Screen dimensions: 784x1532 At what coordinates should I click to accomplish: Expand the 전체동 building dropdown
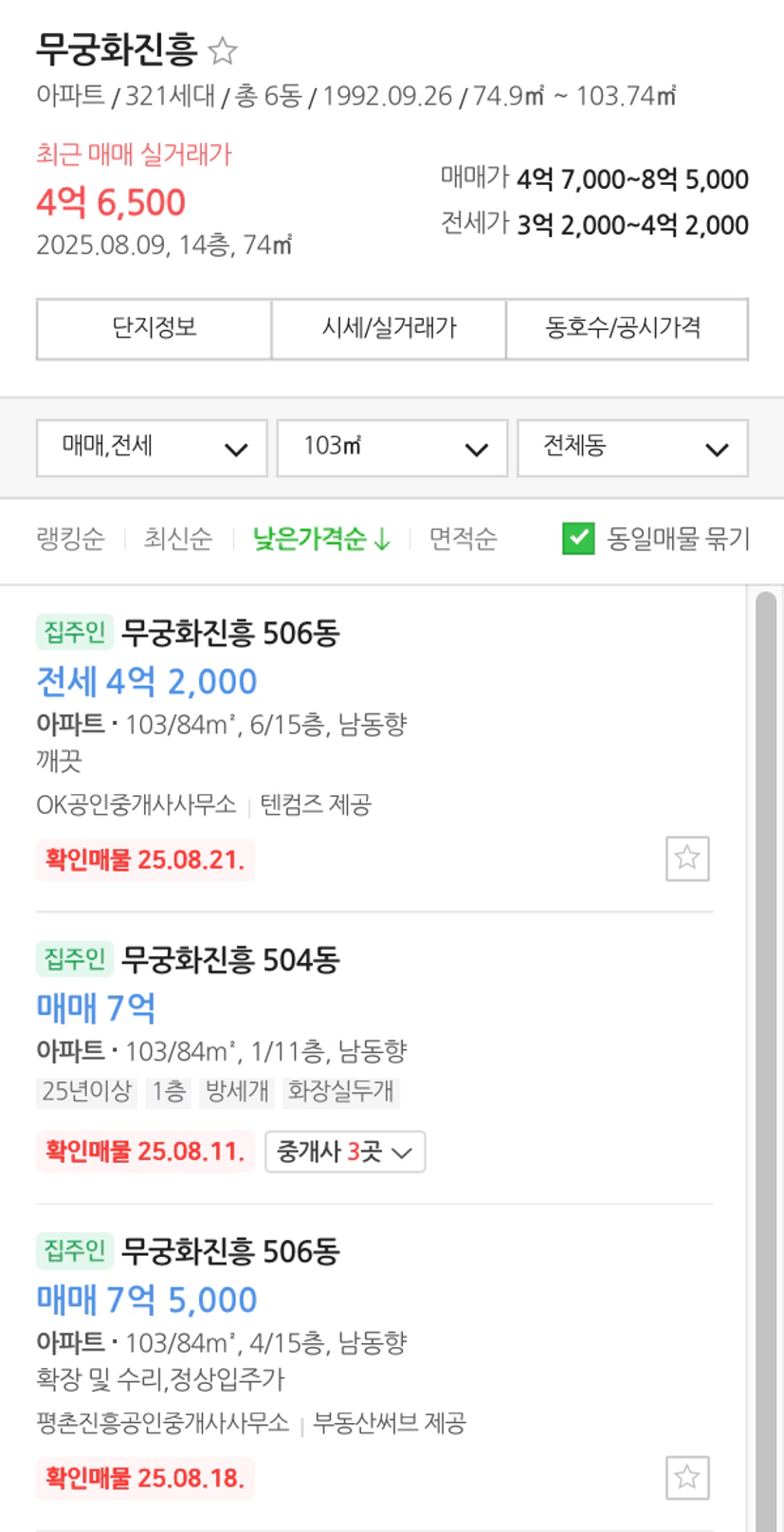(x=632, y=448)
